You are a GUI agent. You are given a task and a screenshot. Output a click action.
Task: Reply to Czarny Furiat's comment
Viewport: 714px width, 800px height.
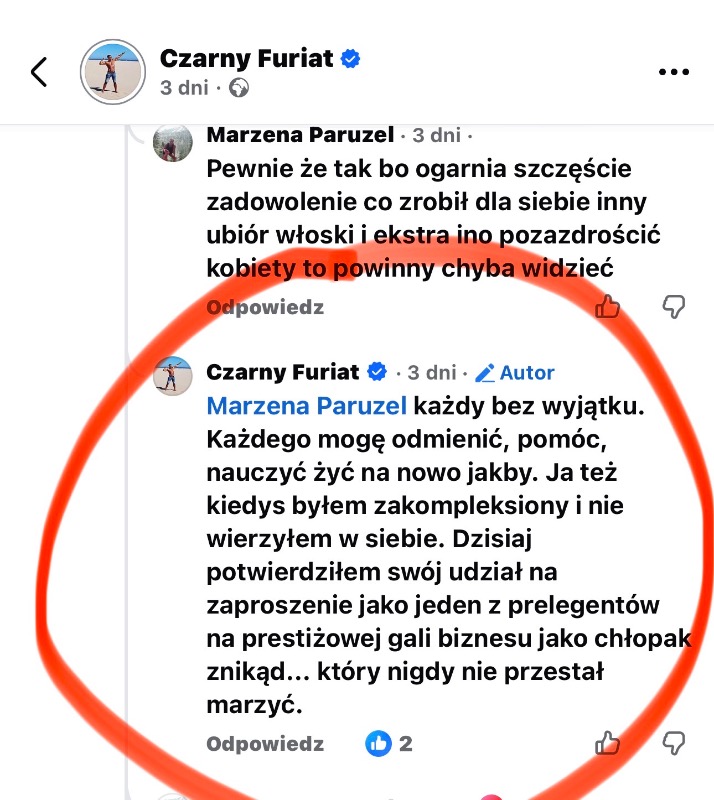pos(265,744)
